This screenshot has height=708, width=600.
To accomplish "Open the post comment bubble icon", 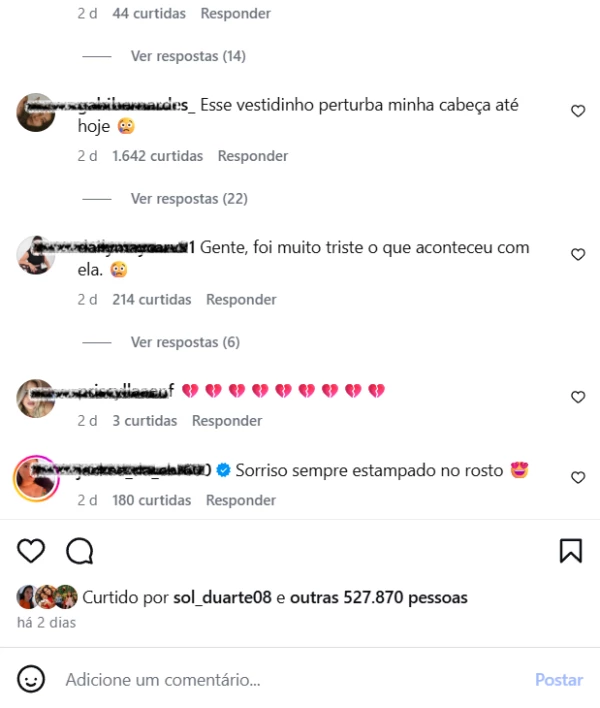I will [x=80, y=551].
